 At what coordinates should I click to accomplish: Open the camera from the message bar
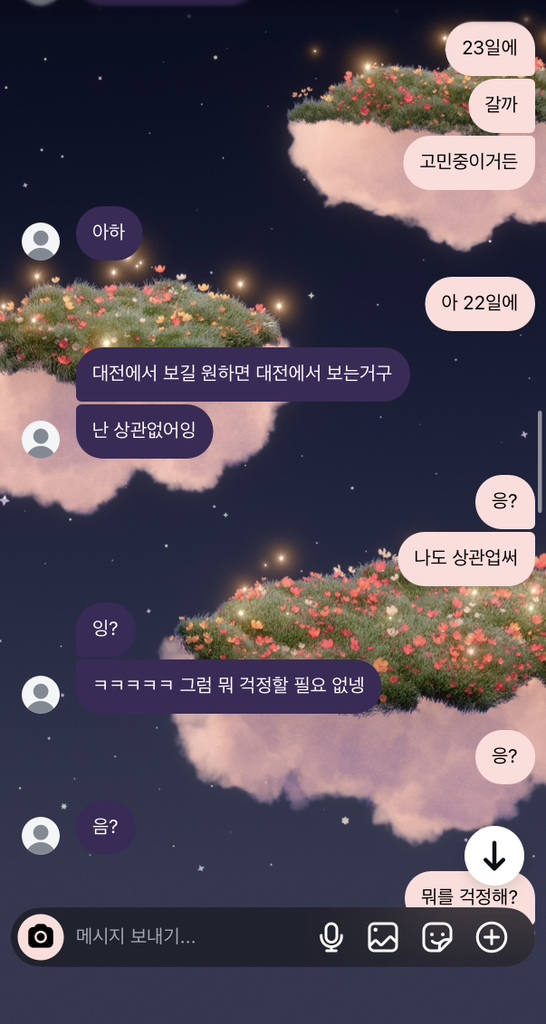click(x=40, y=937)
